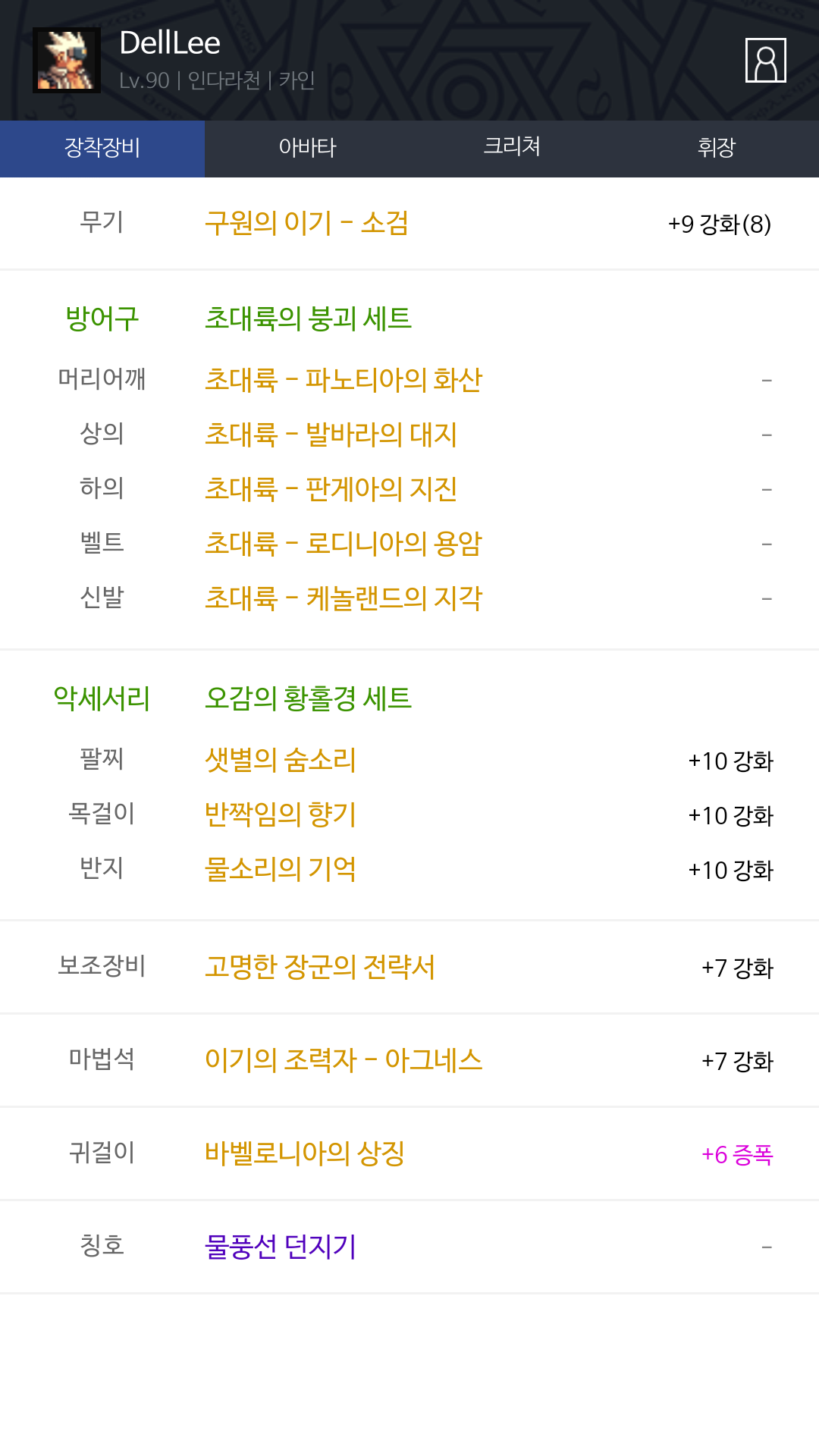Image resolution: width=819 pixels, height=1456 pixels.
Task: Switch to the 크리쳐 tab
Action: (512, 149)
